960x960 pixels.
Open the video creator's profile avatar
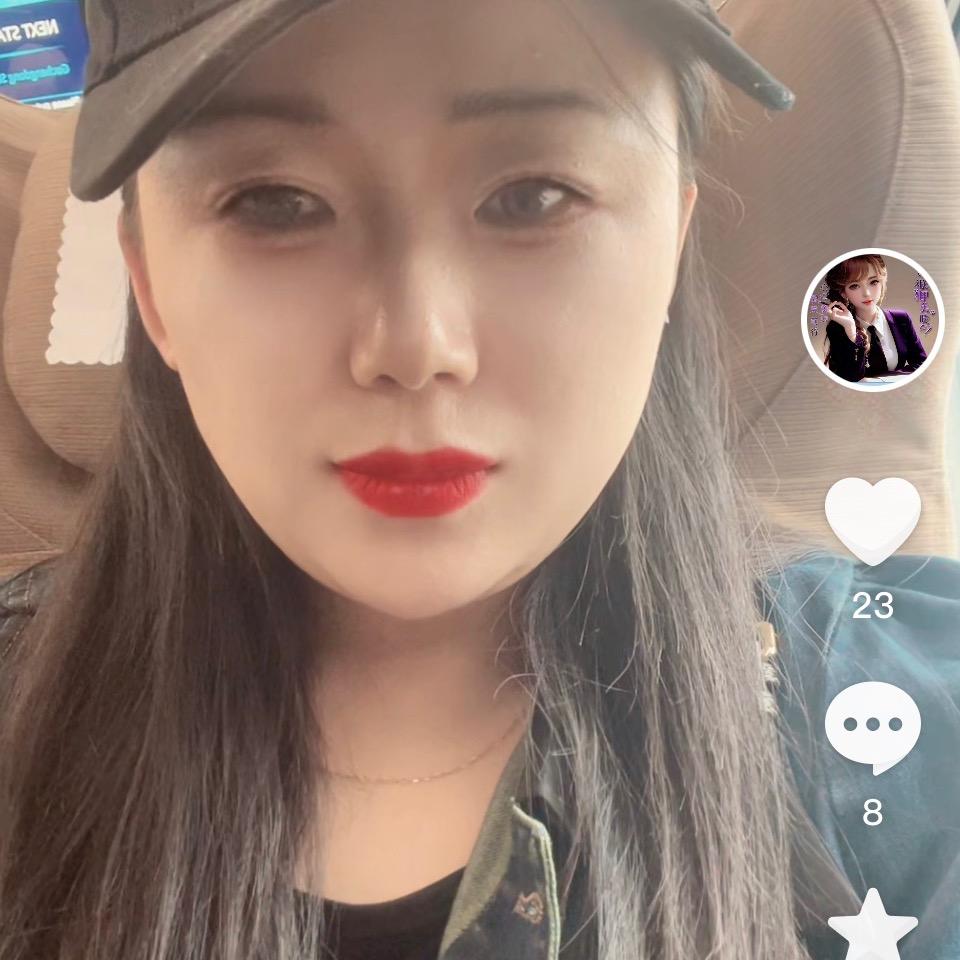pos(873,319)
